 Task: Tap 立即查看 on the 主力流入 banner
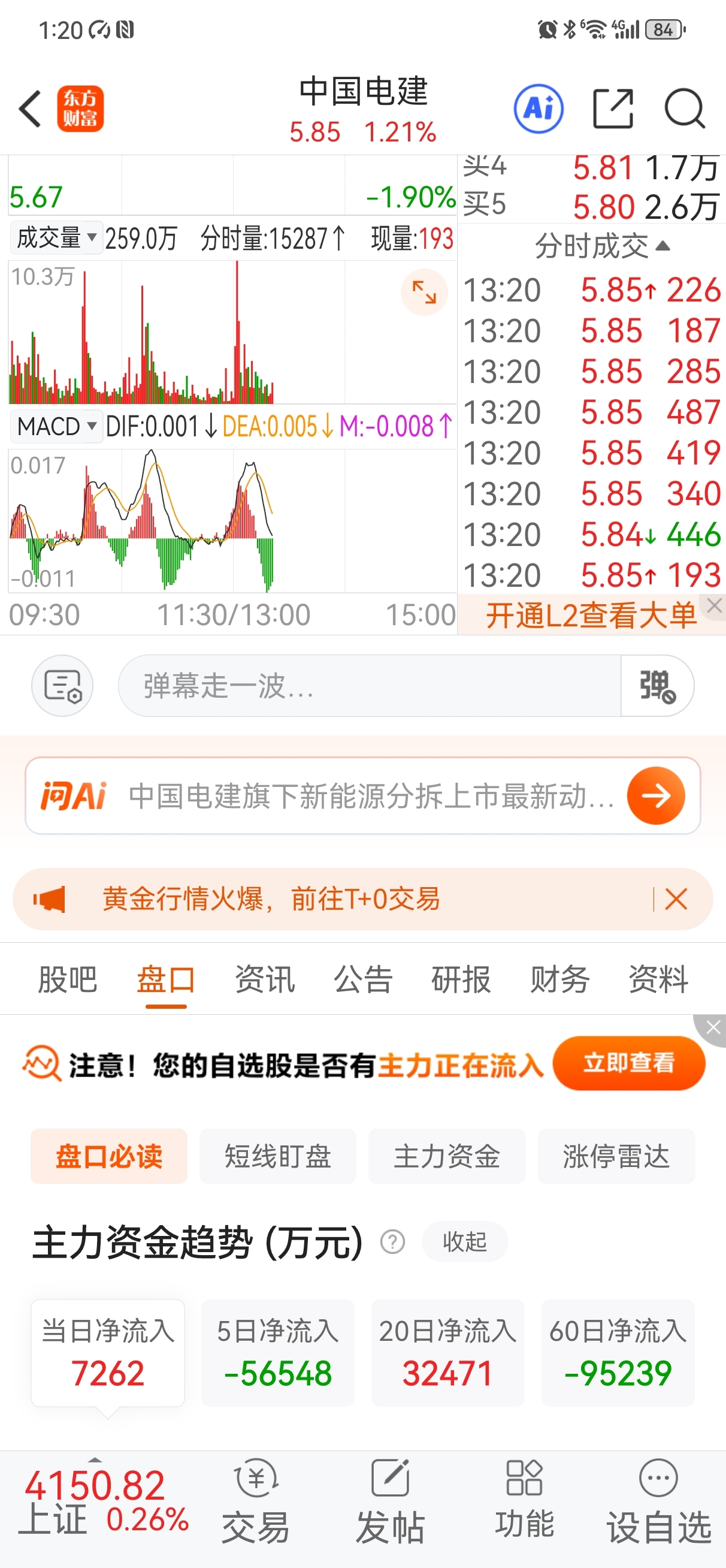(628, 1063)
